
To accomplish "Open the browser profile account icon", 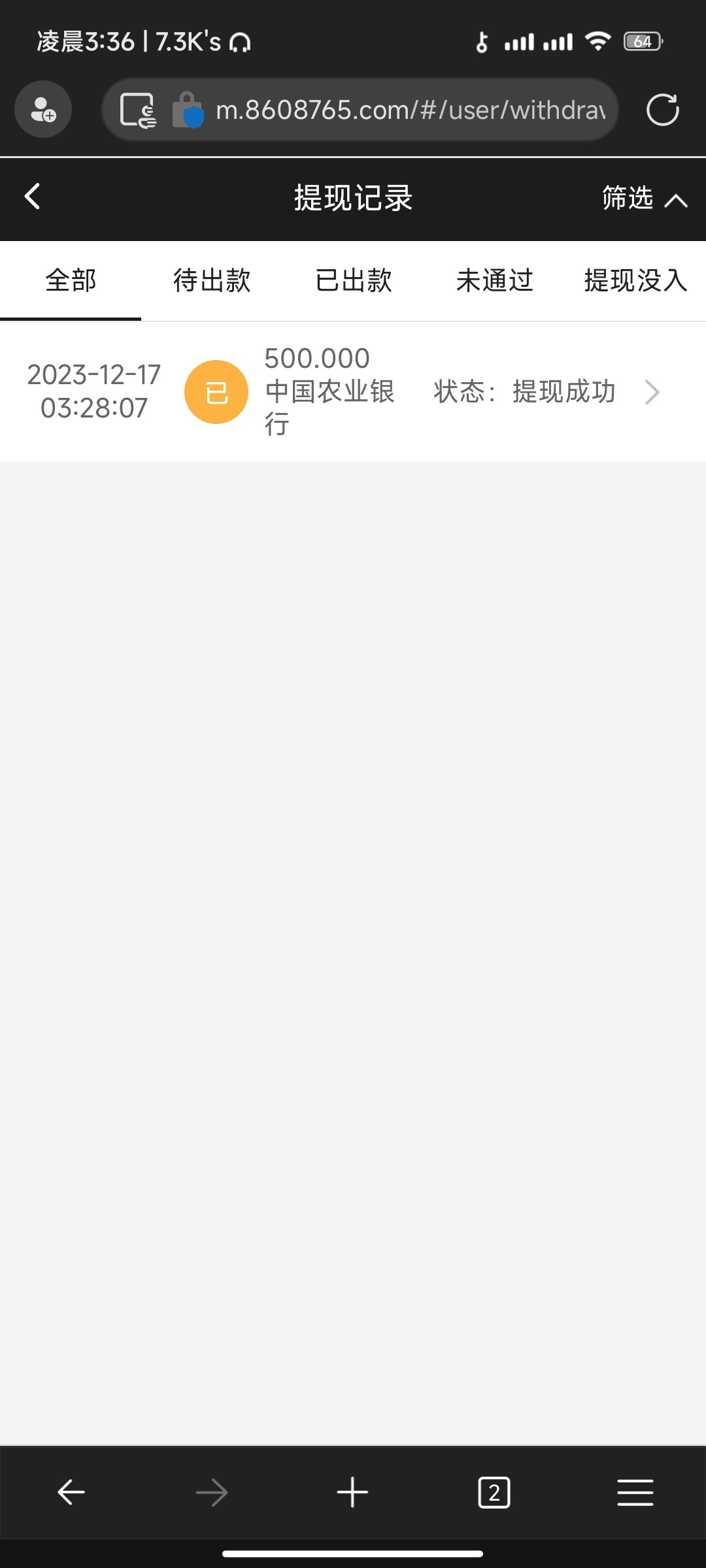I will tap(43, 110).
